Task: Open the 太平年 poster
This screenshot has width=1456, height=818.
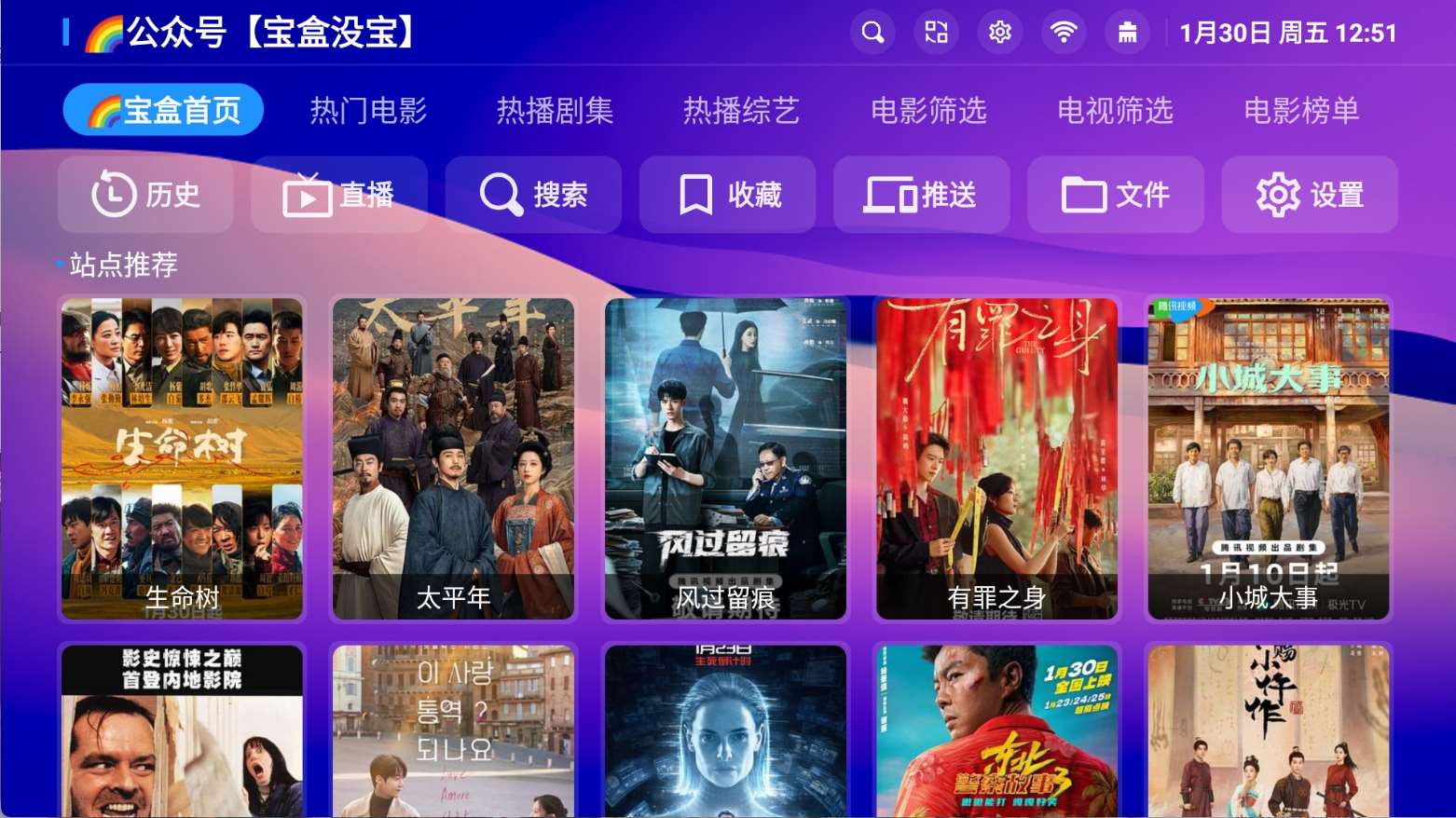Action: [454, 458]
